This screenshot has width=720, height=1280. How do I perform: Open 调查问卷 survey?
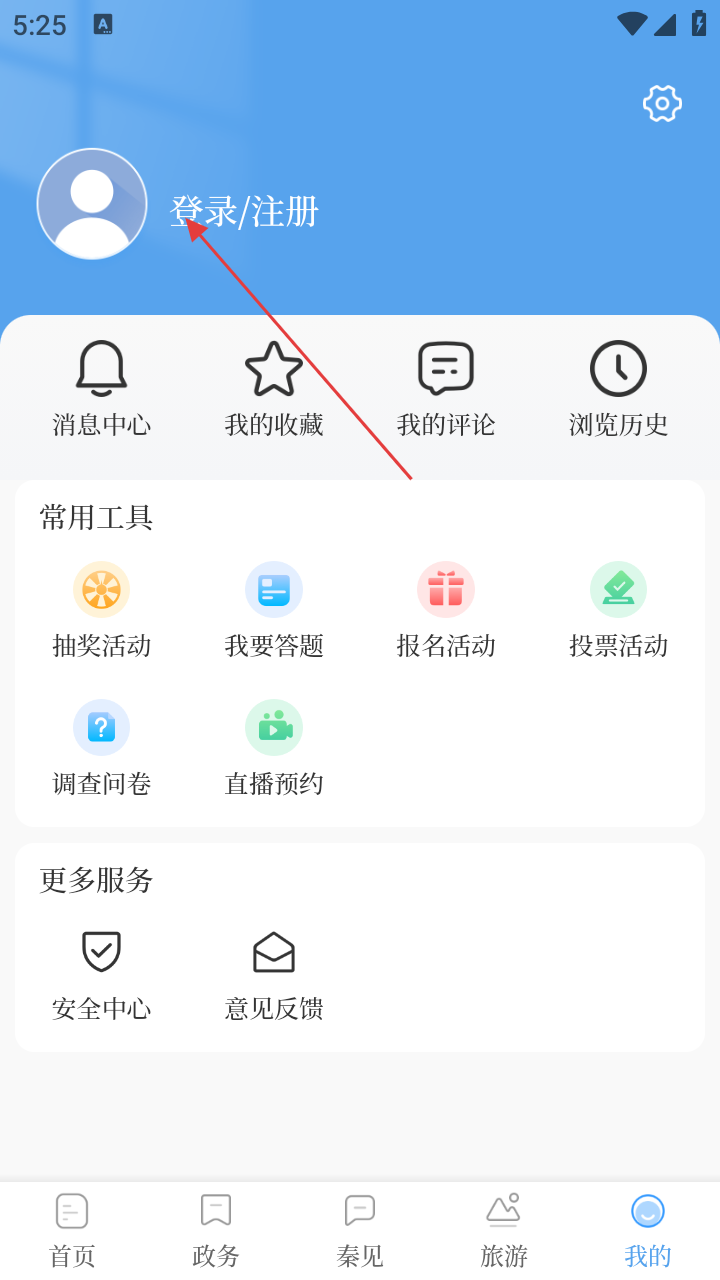(102, 748)
